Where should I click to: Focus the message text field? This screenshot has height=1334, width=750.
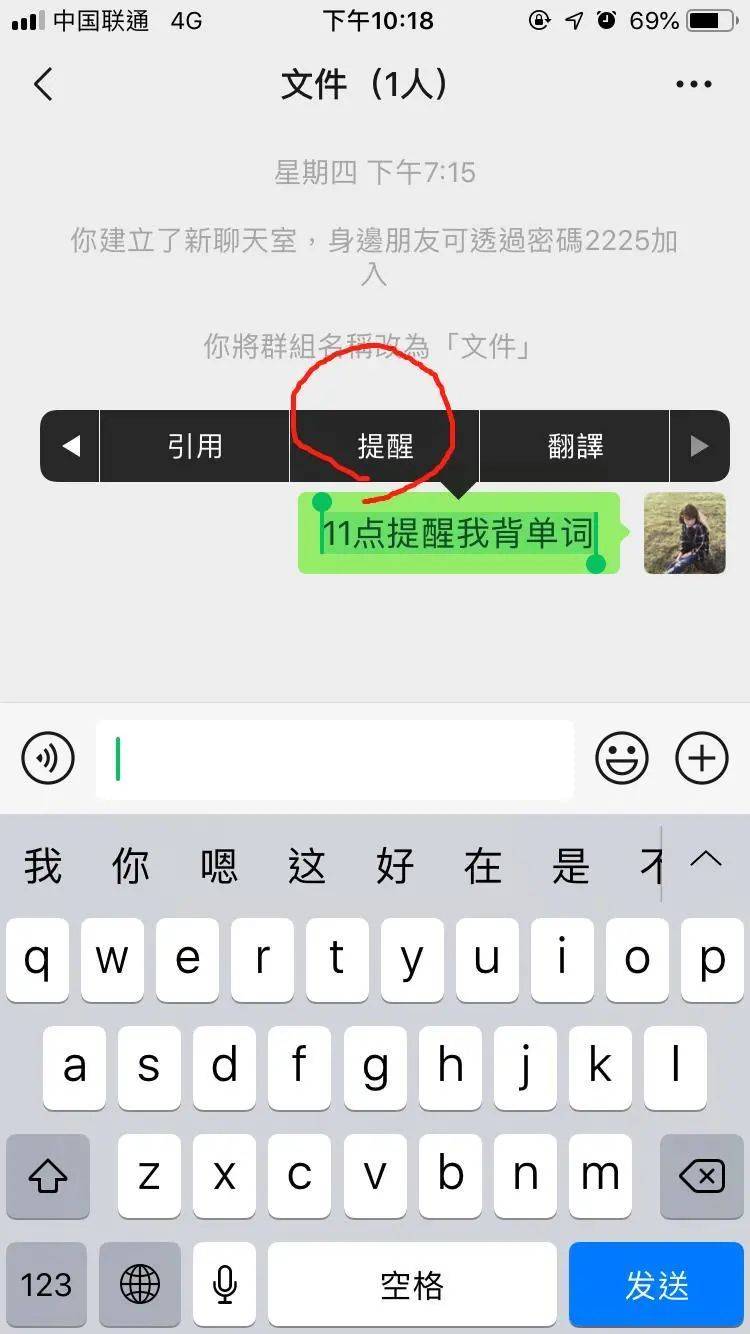pyautogui.click(x=335, y=760)
